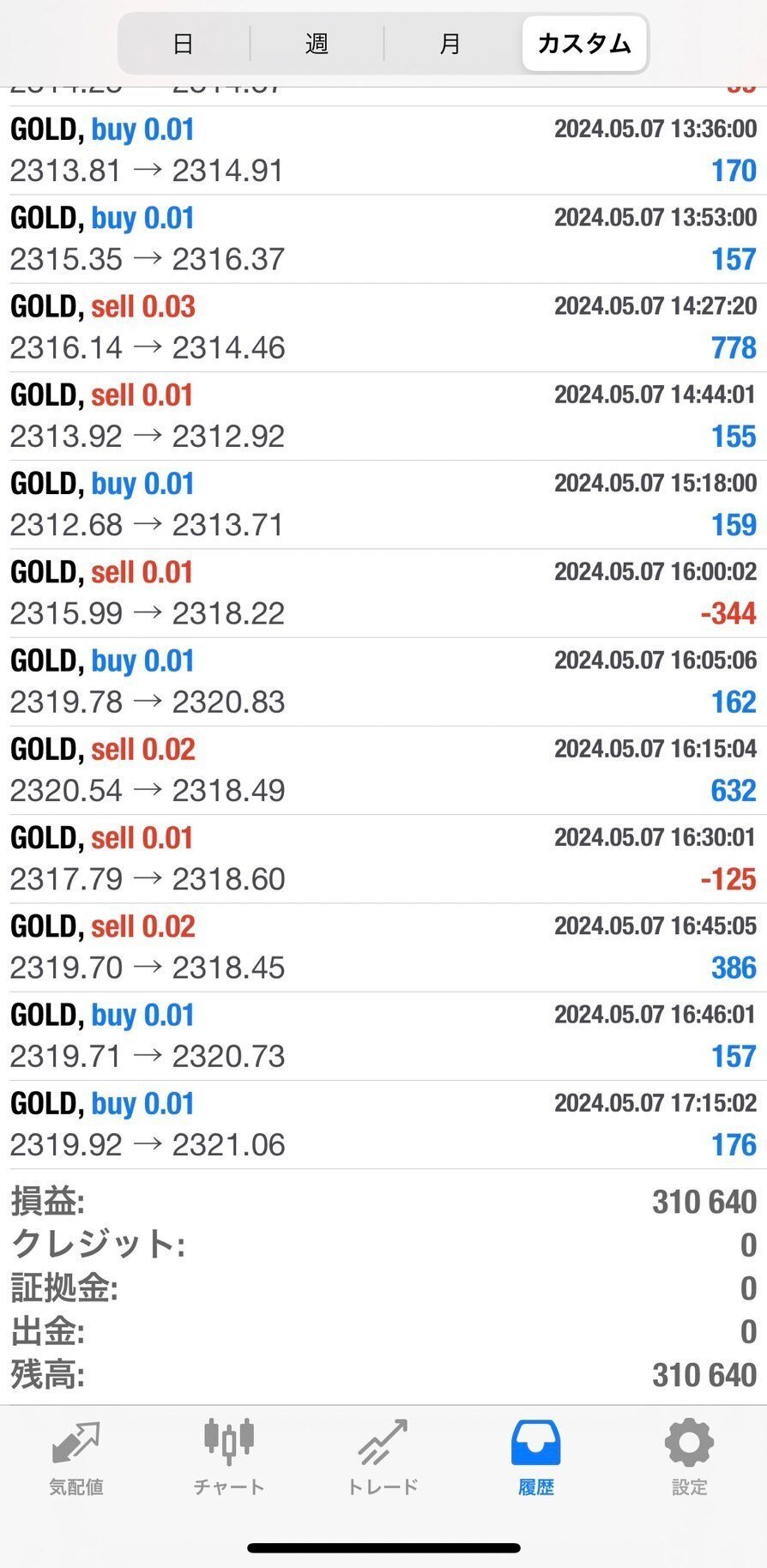This screenshot has width=767, height=1568.
Task: Select the カスタム period segment
Action: tap(583, 44)
